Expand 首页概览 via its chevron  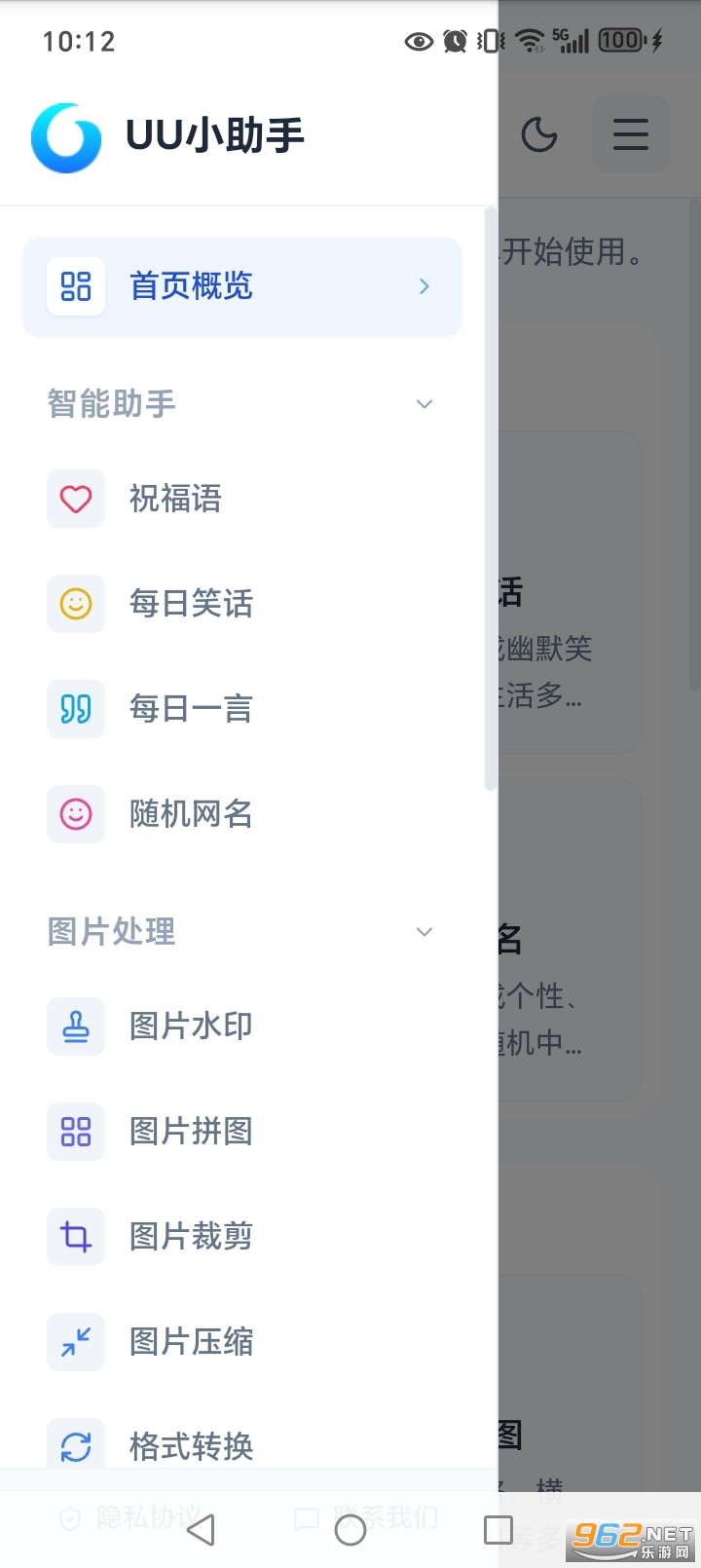pyautogui.click(x=424, y=286)
